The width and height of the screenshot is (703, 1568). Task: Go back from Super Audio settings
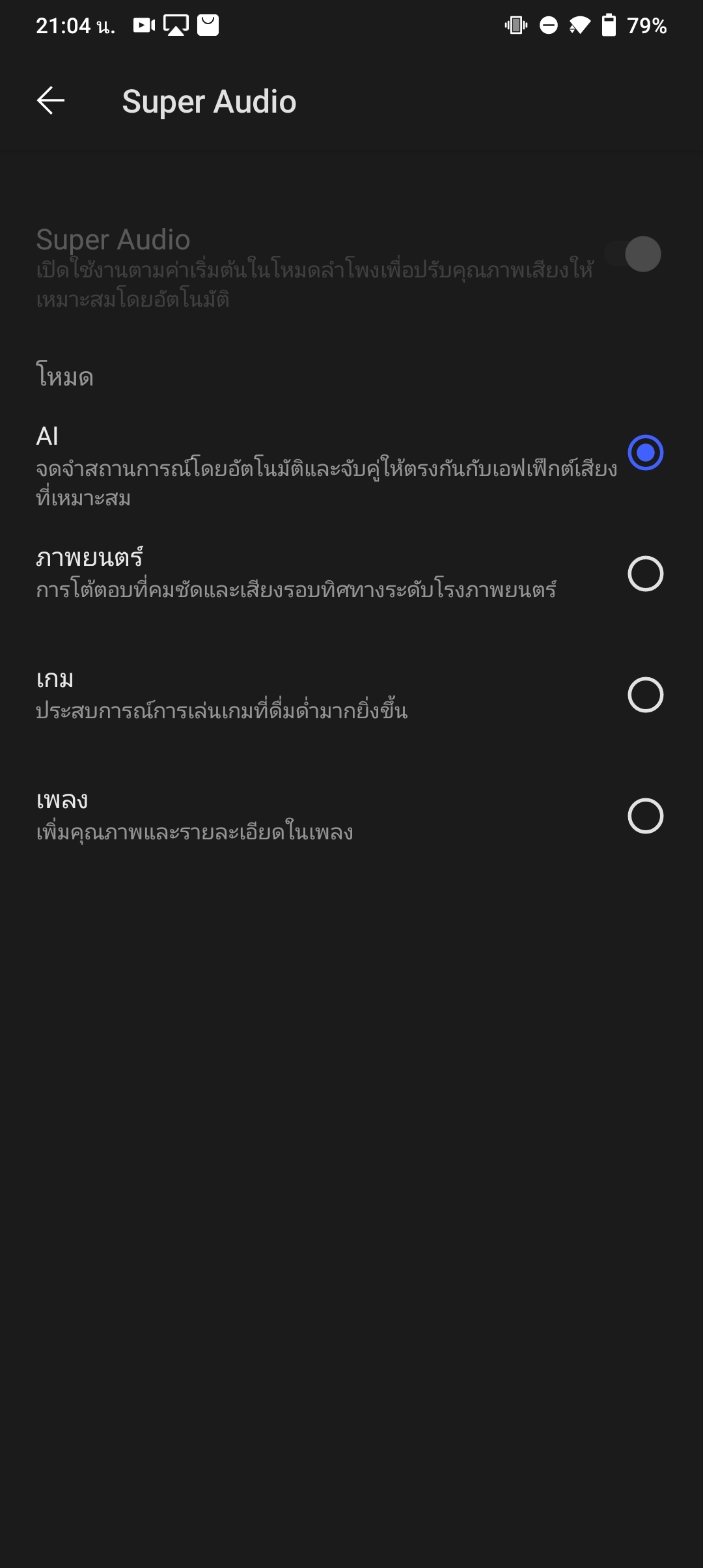51,101
